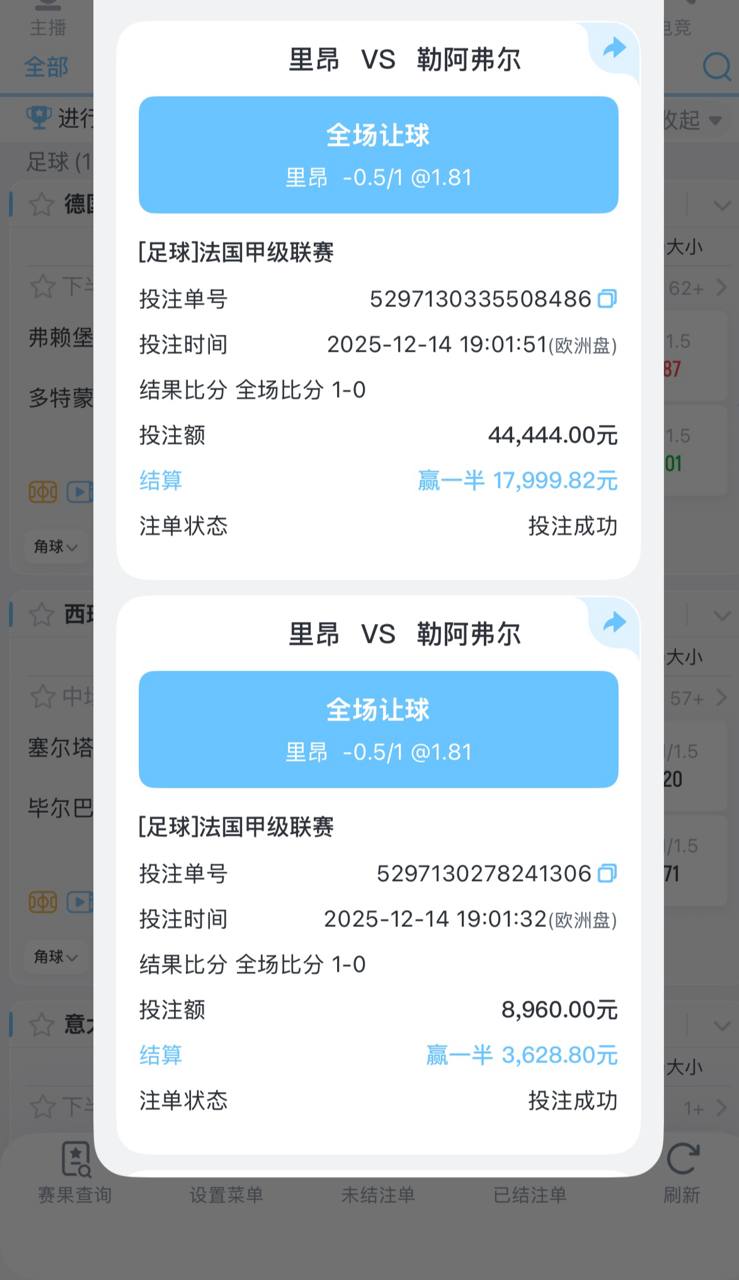The width and height of the screenshot is (739, 1280).
Task: Tap the 刷新 refresh button
Action: (x=682, y=1175)
